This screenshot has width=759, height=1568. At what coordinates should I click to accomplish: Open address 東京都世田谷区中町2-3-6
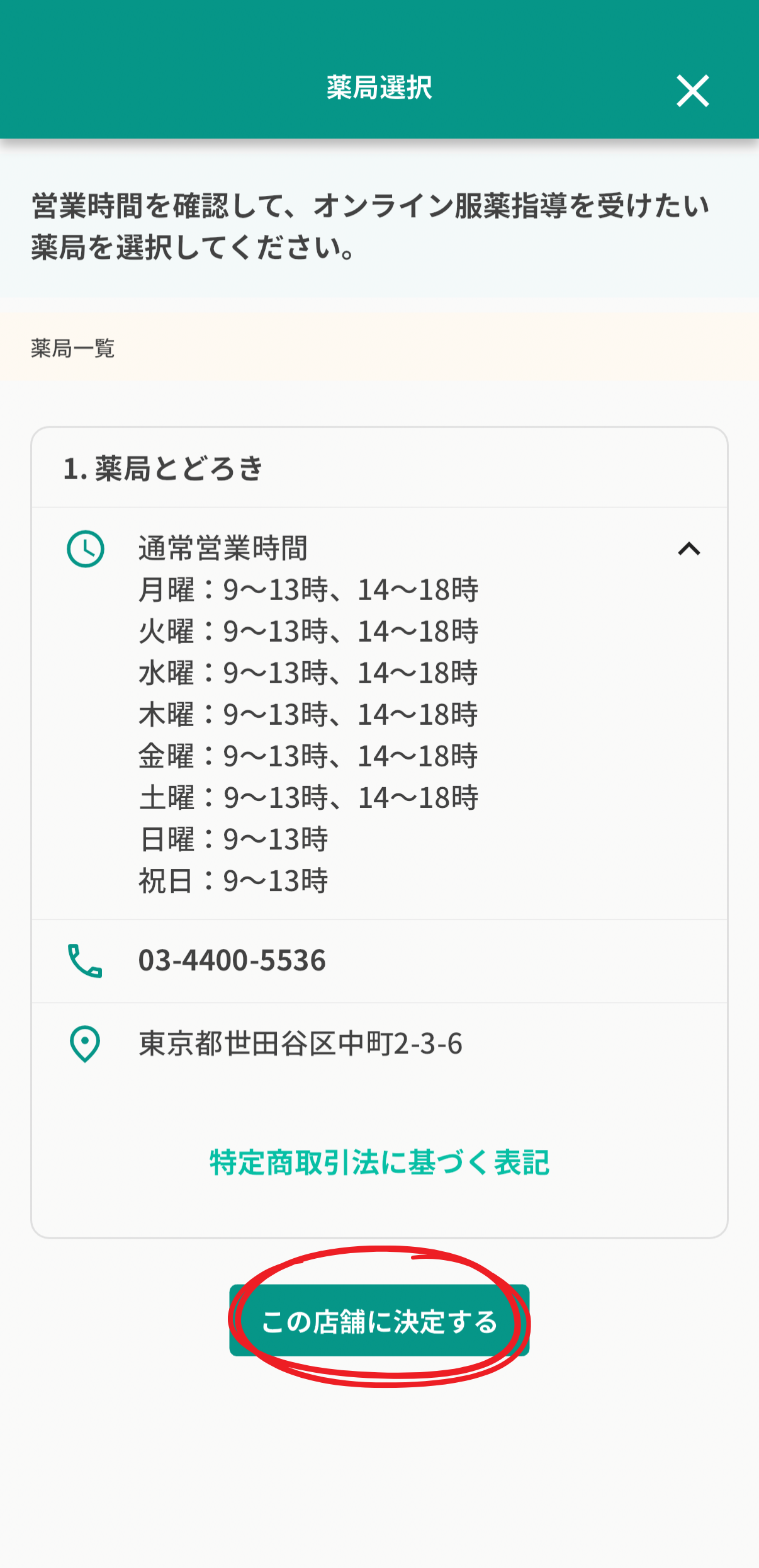[x=300, y=1044]
